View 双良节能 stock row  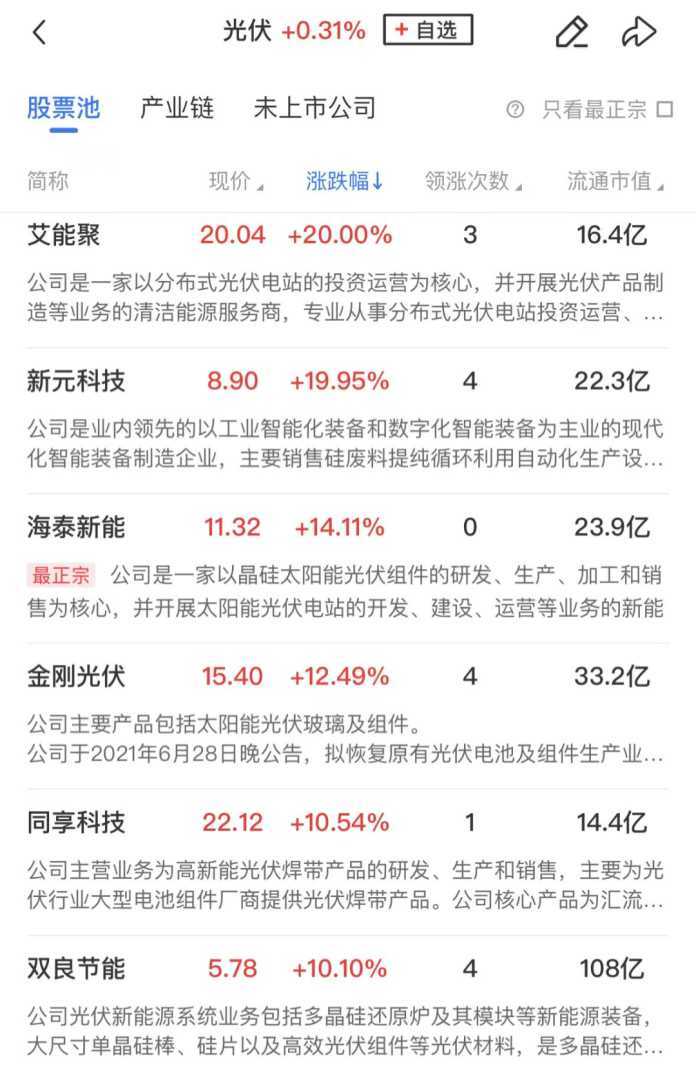point(76,969)
